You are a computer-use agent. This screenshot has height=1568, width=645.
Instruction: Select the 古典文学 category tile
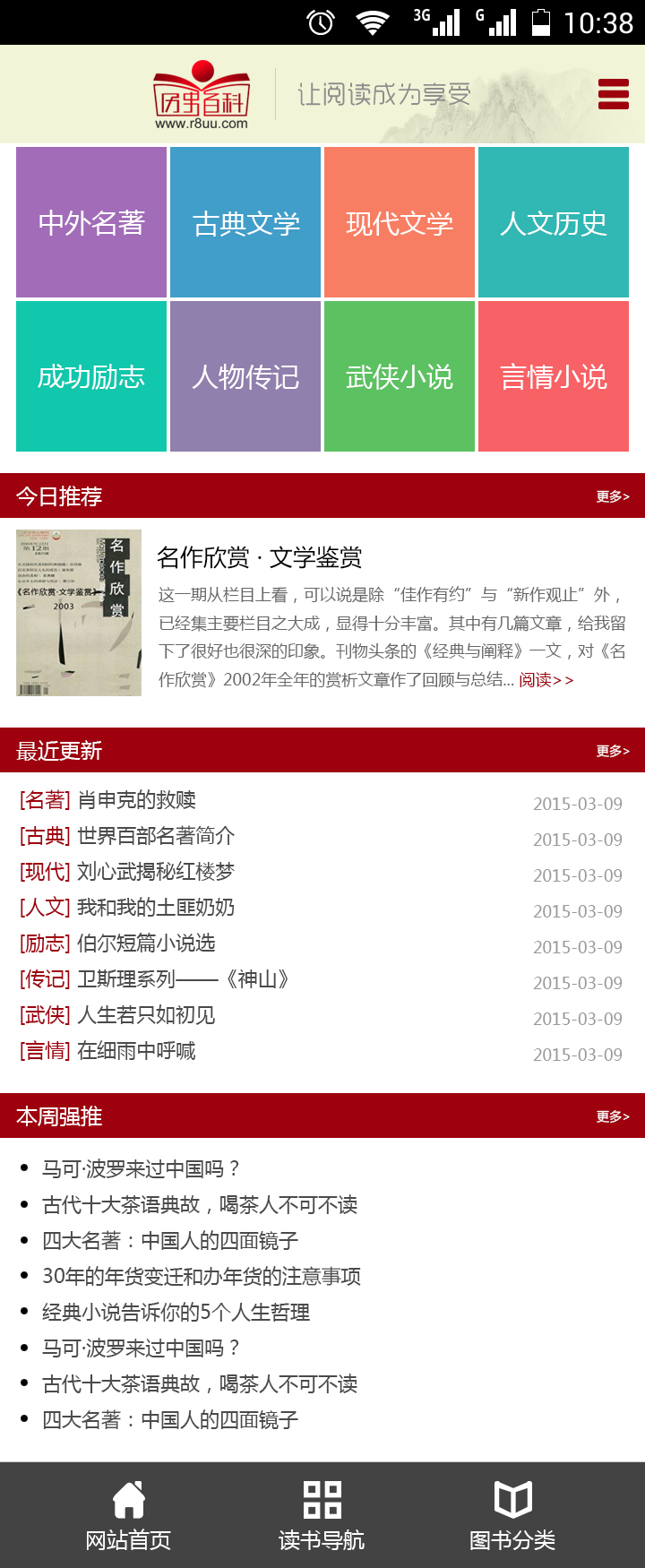tap(245, 222)
